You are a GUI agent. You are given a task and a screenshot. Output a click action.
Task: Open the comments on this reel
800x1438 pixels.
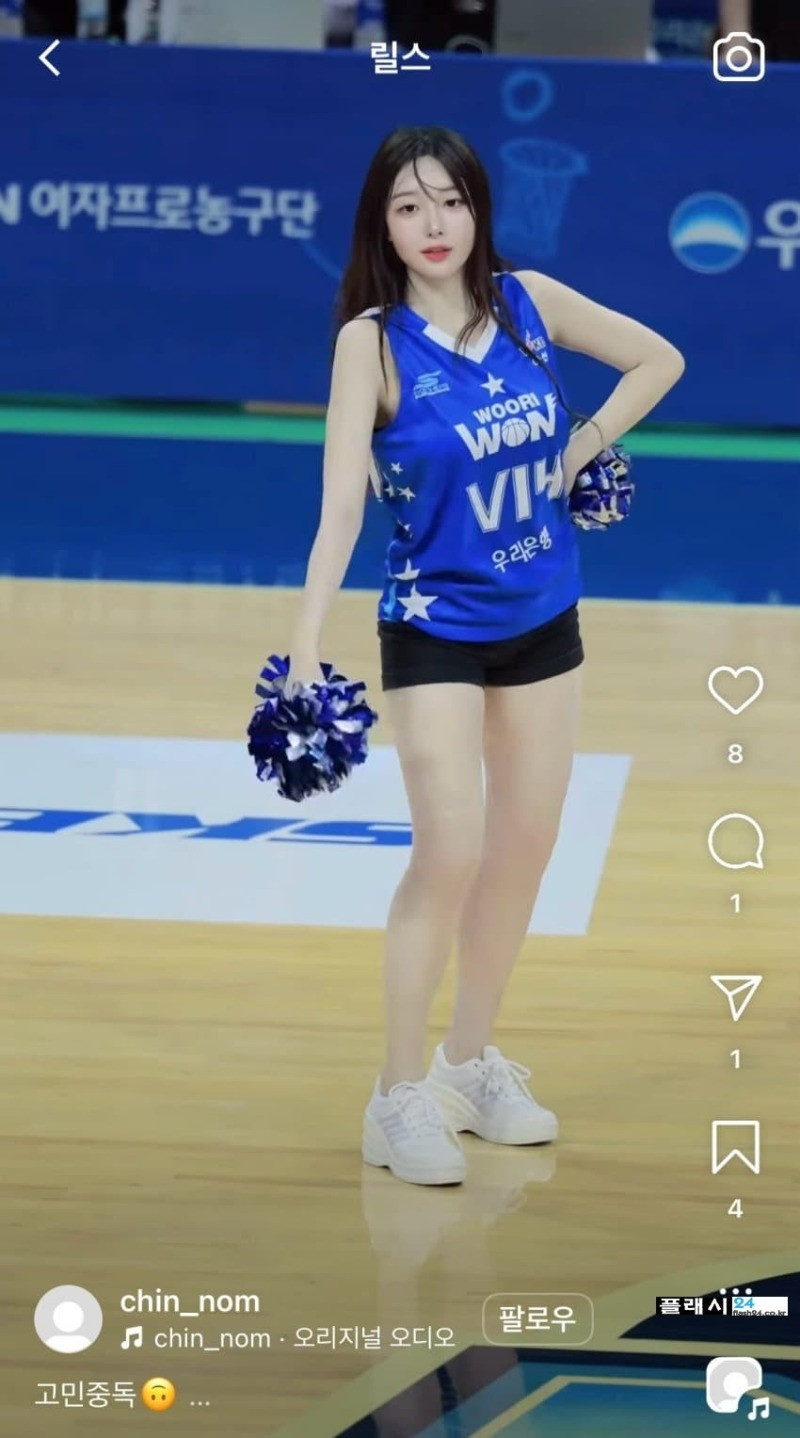coord(735,842)
